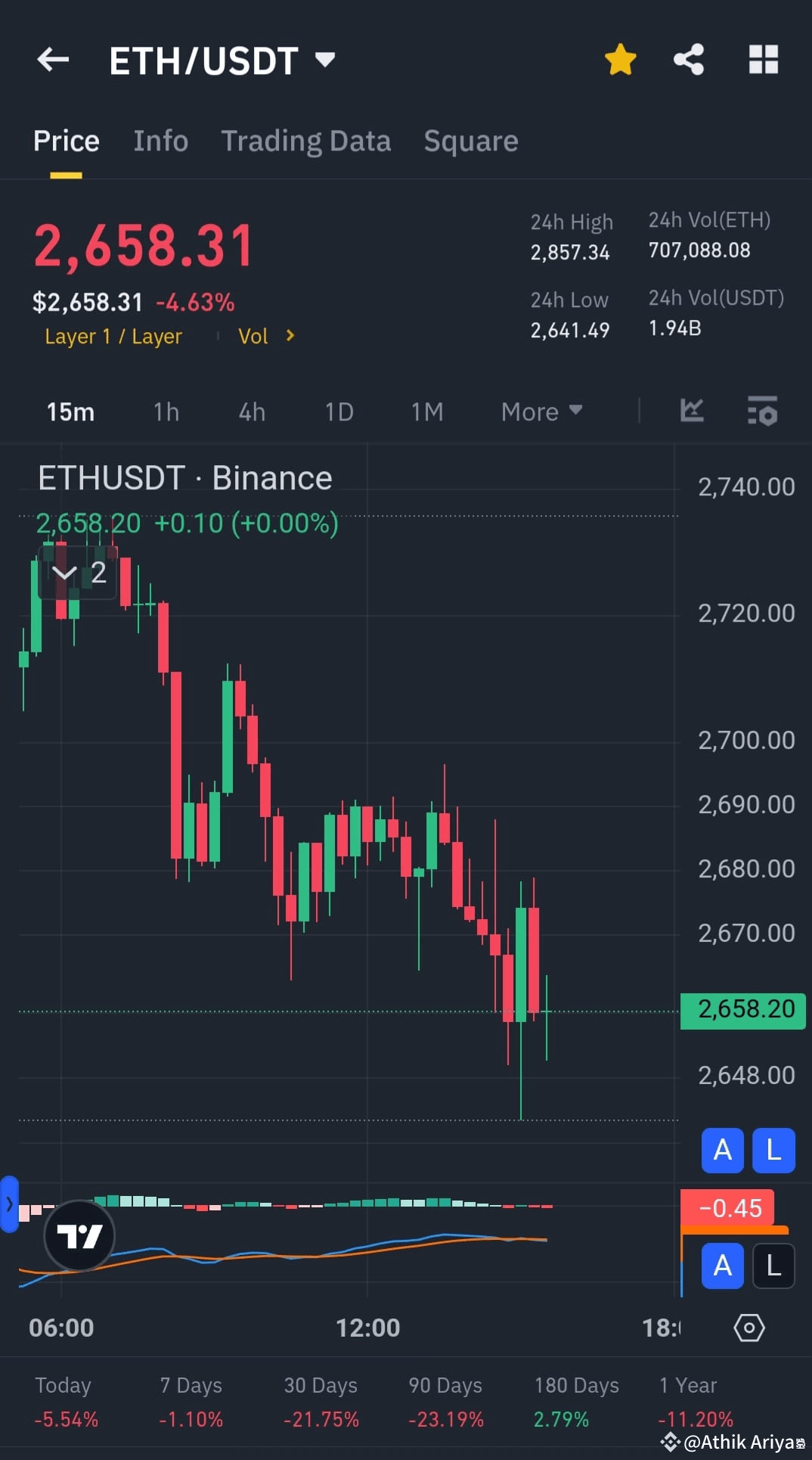This screenshot has height=1460, width=812.
Task: Switch to the Trading Data tab
Action: [x=306, y=141]
